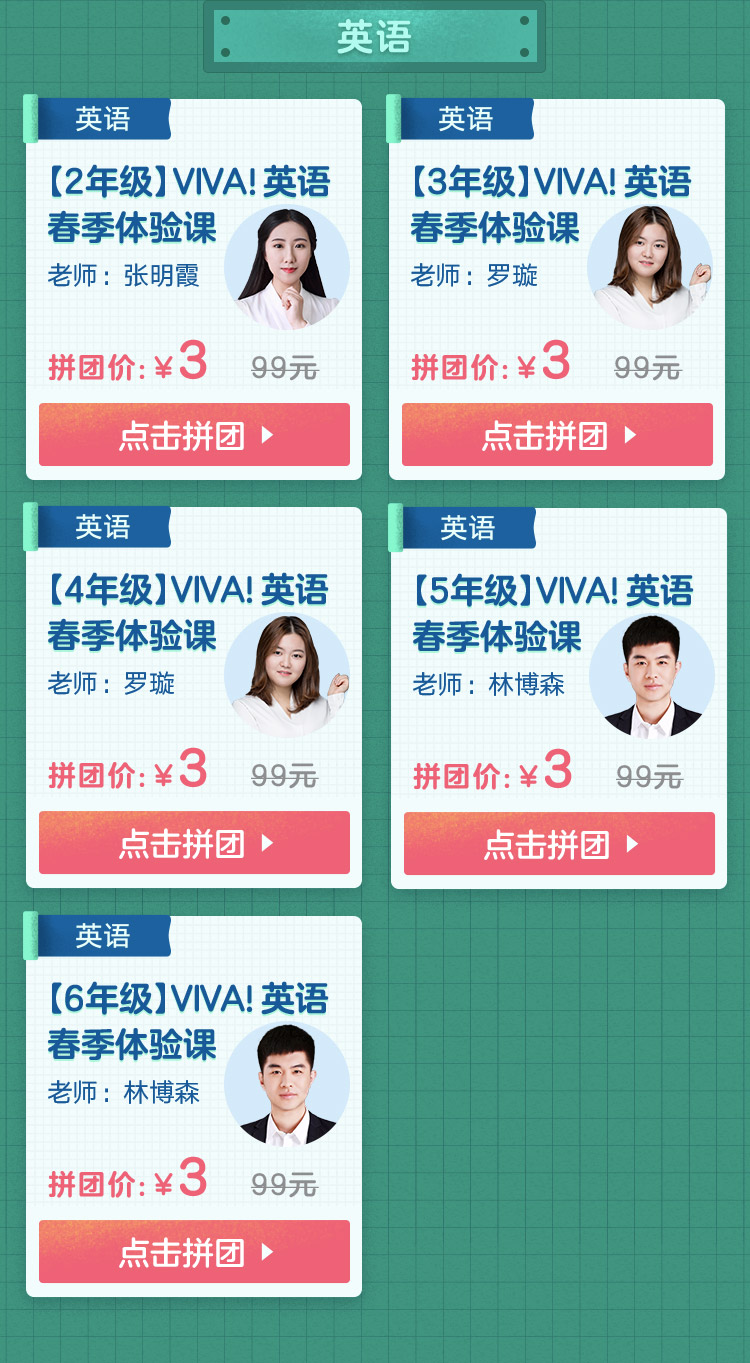Tap 点击拼团 for the 5年级 English course

[x=559, y=844]
